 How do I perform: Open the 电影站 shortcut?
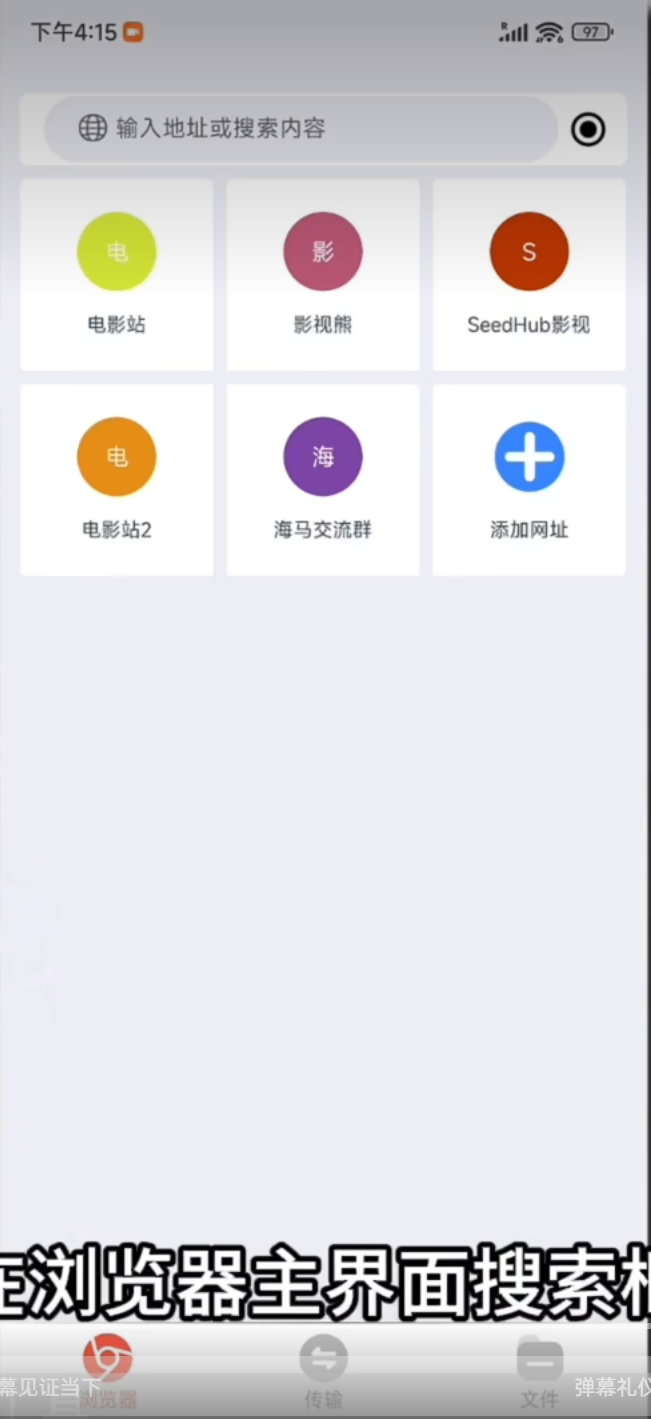pos(117,274)
